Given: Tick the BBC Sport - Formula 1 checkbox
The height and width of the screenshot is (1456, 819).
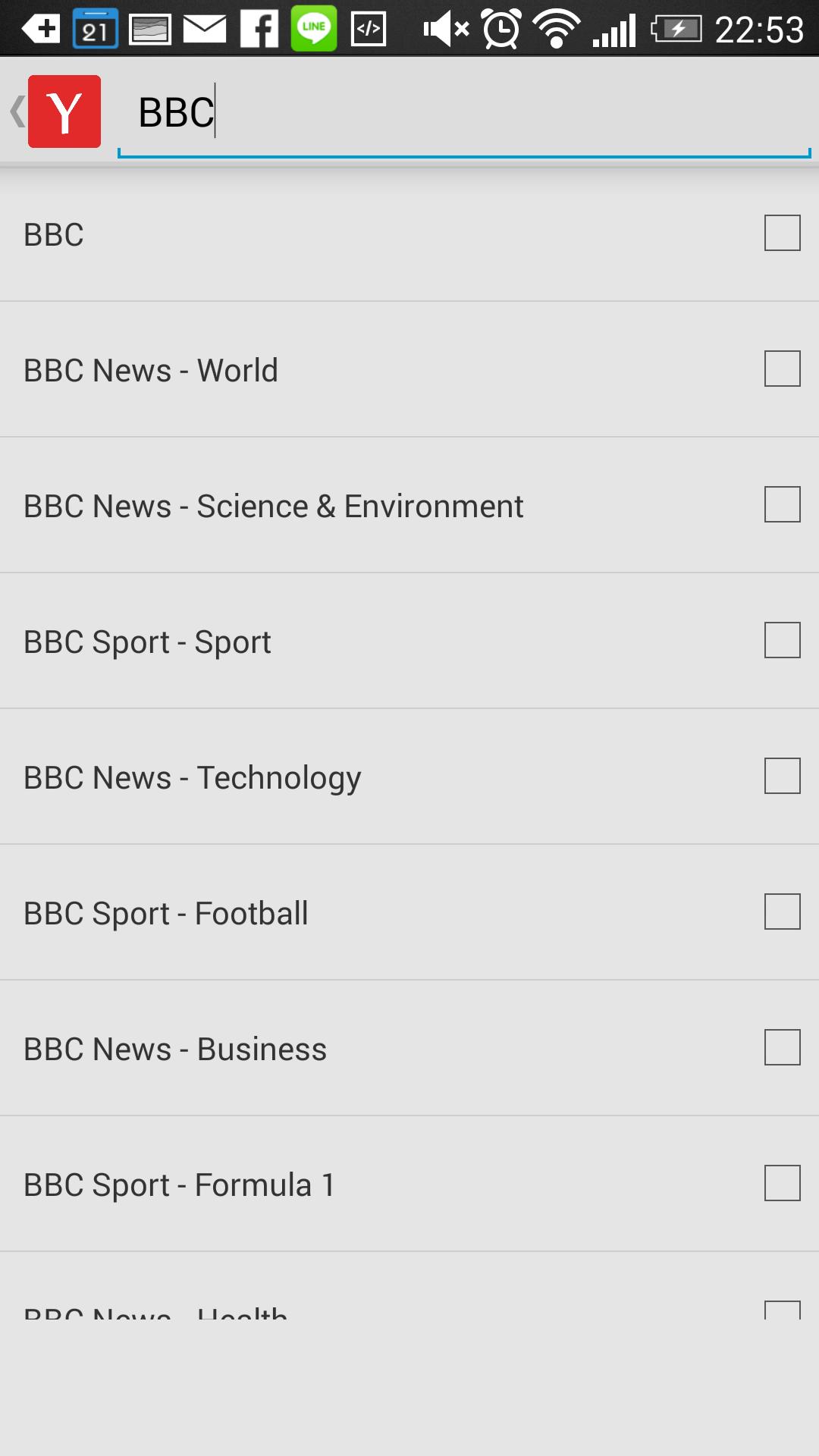Looking at the screenshot, I should click(782, 1183).
